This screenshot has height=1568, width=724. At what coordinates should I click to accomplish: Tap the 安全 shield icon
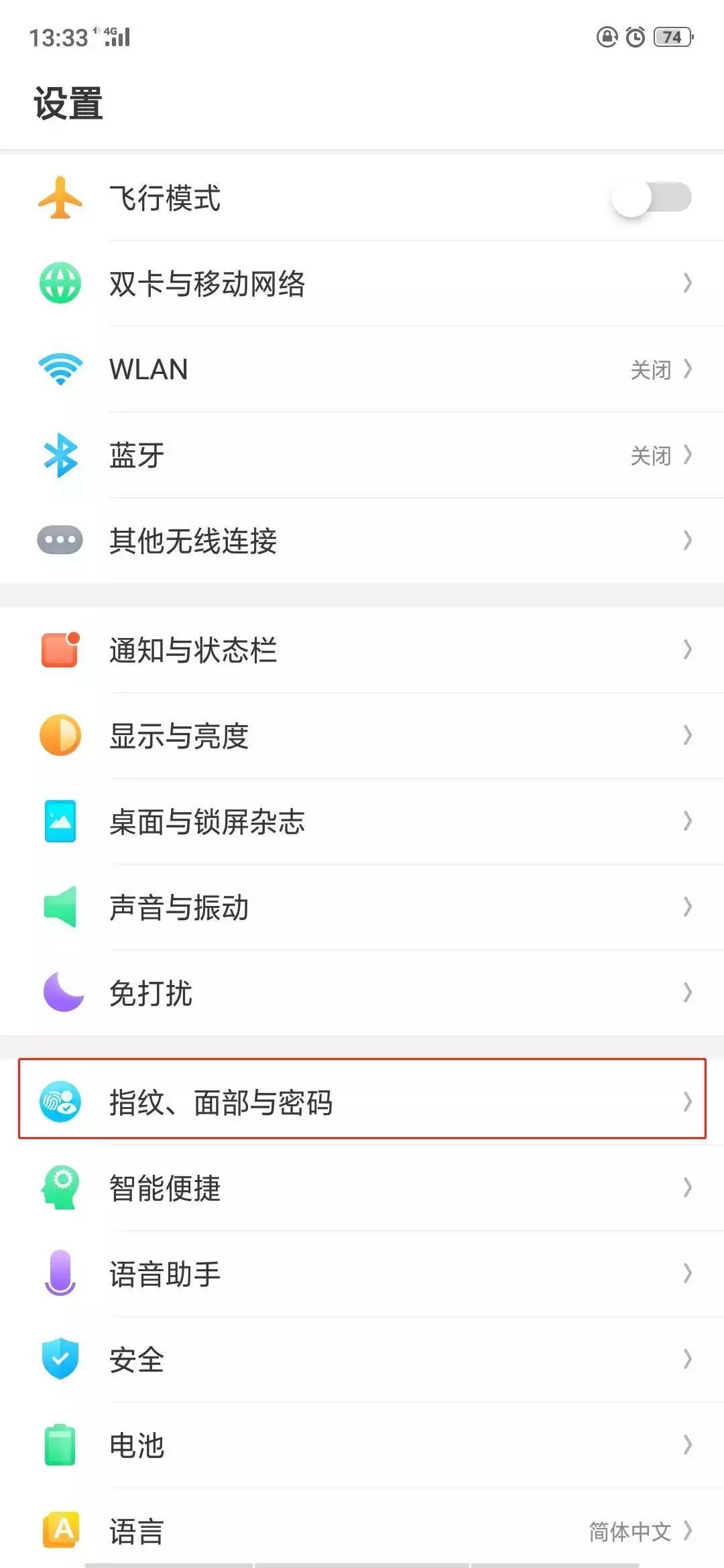(x=60, y=1358)
